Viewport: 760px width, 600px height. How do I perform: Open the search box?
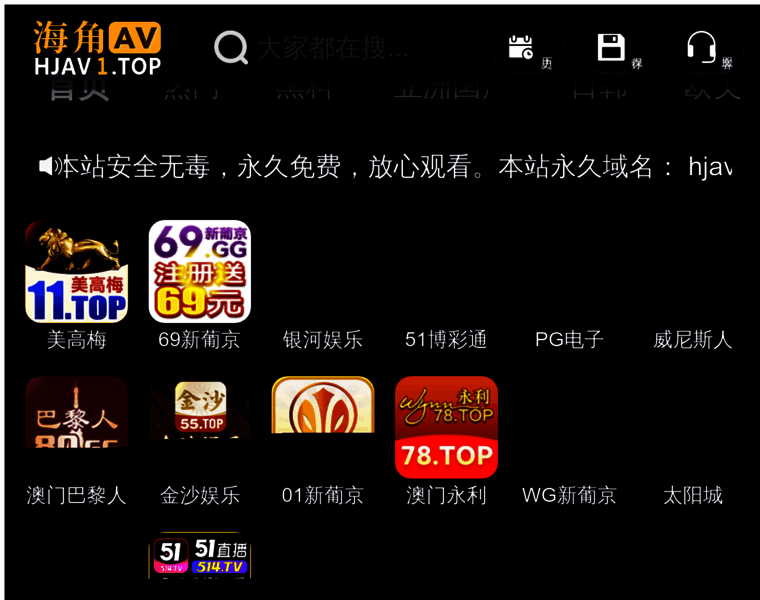(x=330, y=47)
